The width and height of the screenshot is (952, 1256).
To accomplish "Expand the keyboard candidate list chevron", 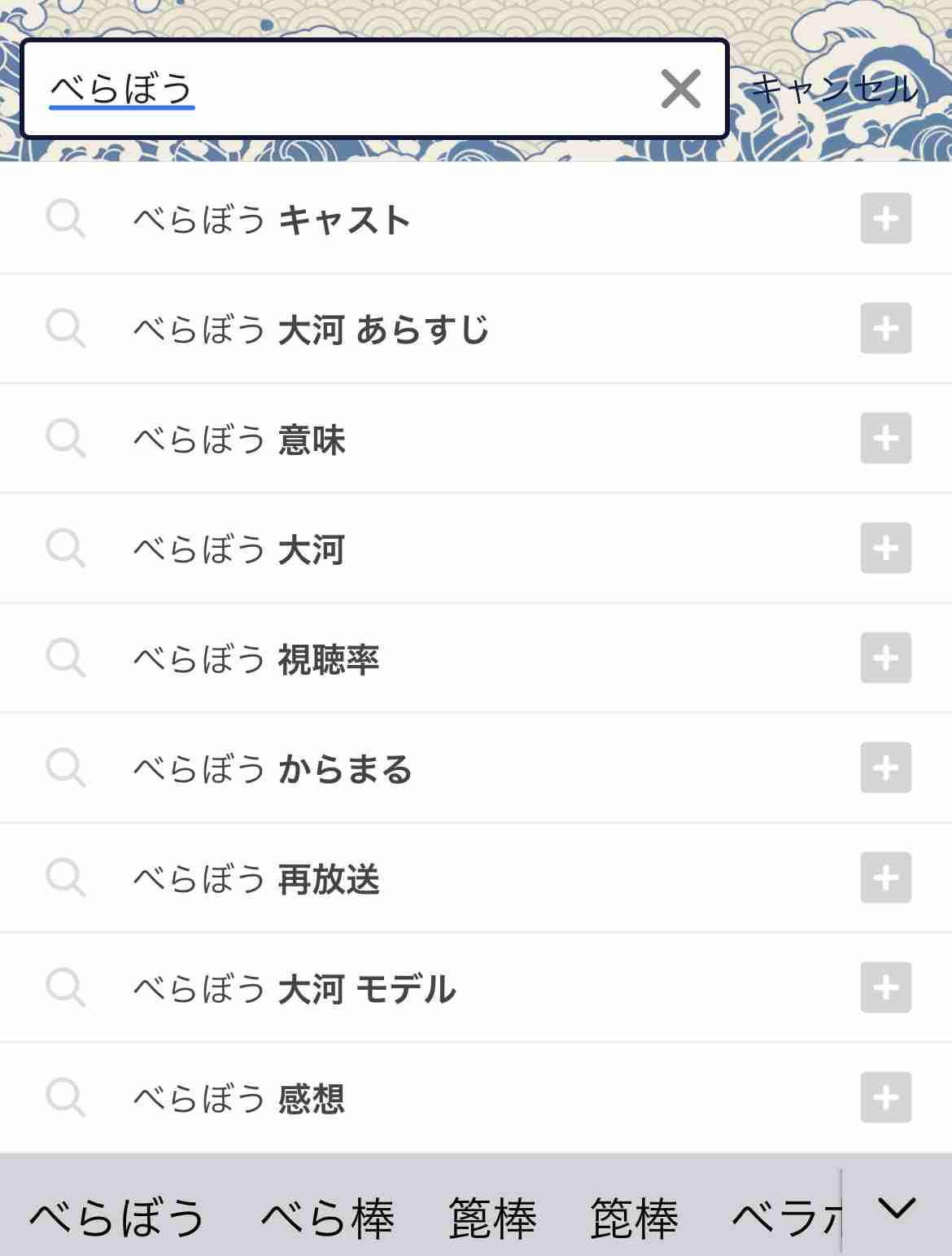I will (897, 1209).
